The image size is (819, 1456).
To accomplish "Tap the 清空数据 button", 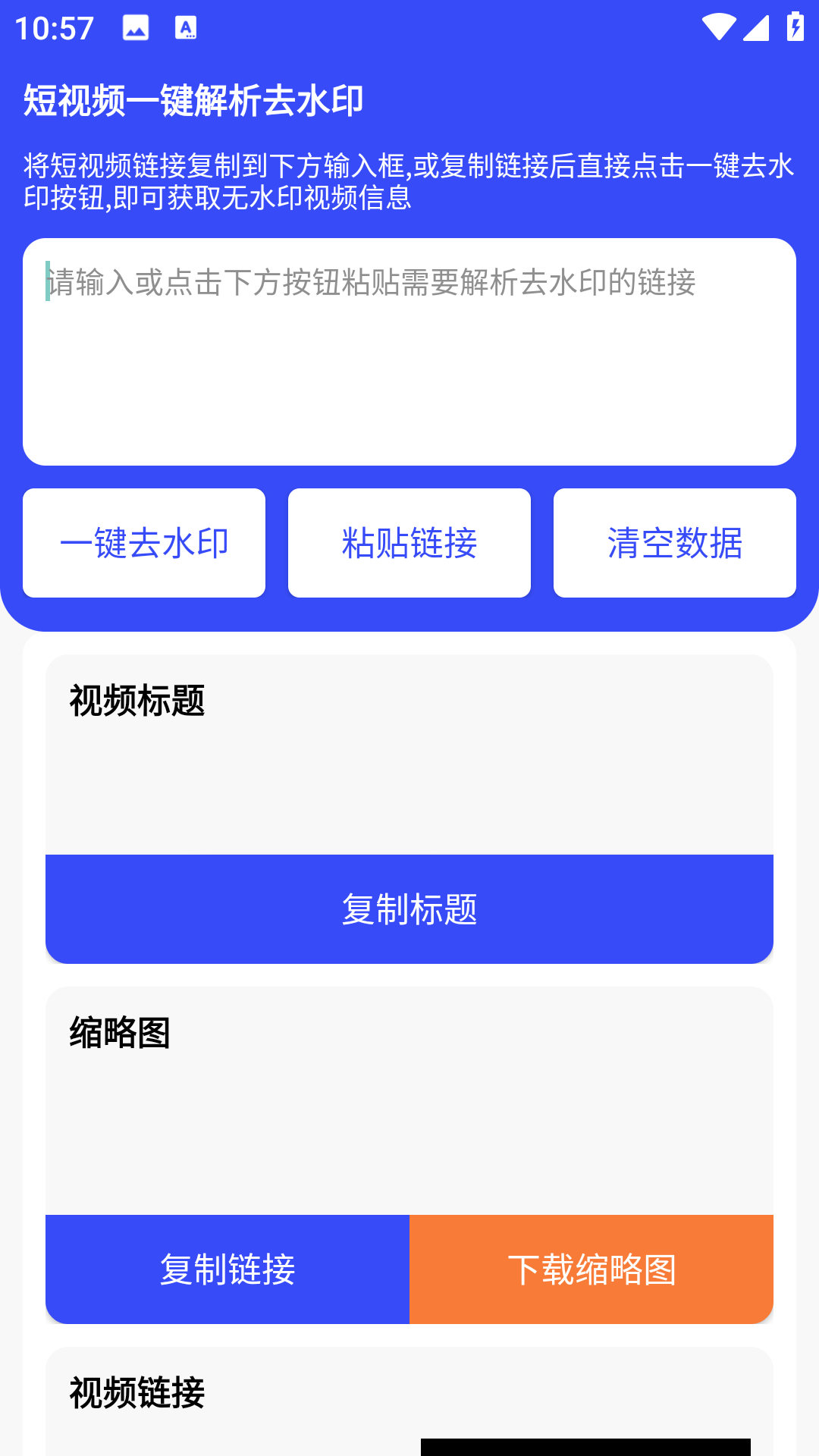I will [x=675, y=542].
